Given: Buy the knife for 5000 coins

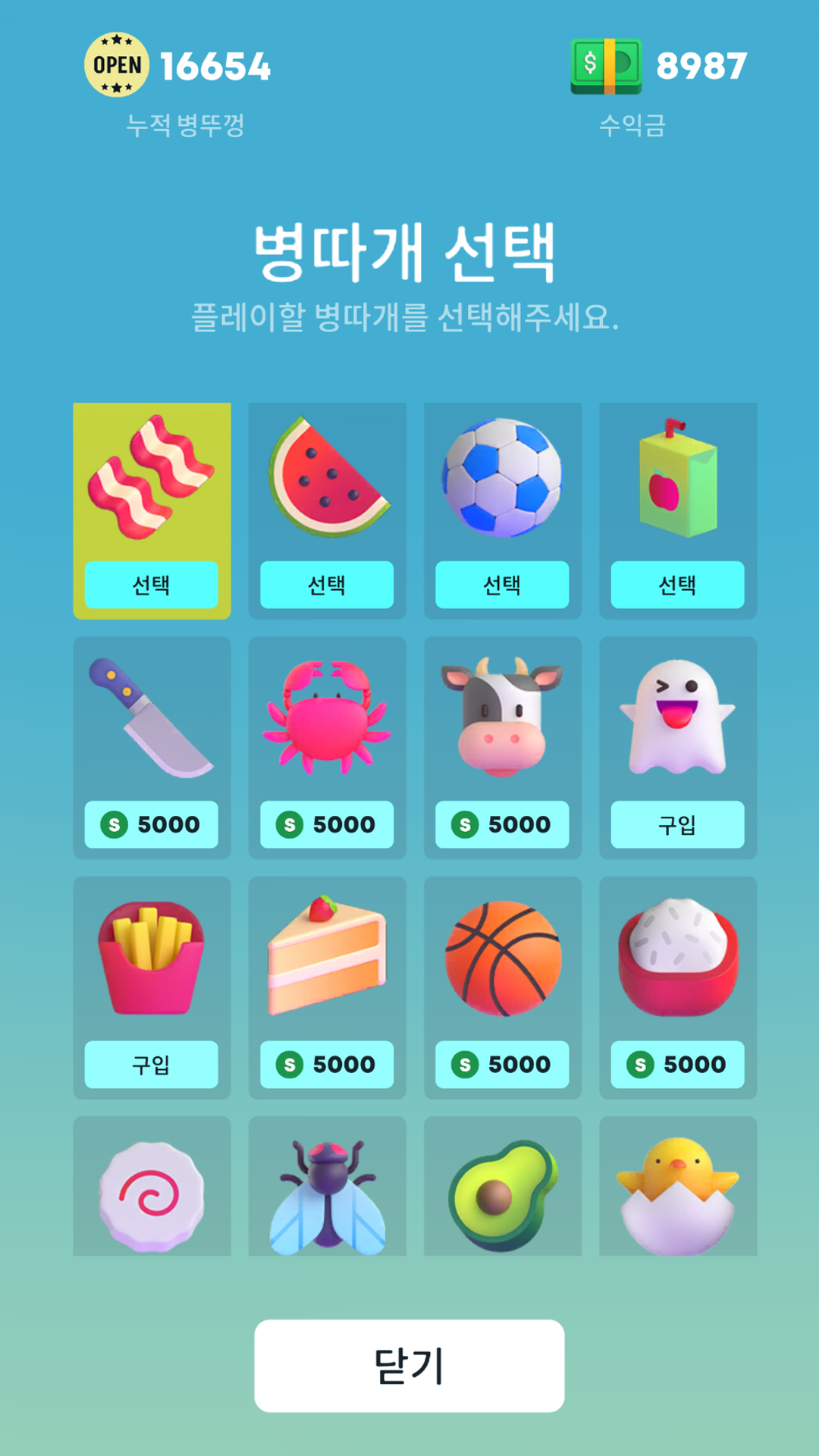Looking at the screenshot, I should 152,824.
